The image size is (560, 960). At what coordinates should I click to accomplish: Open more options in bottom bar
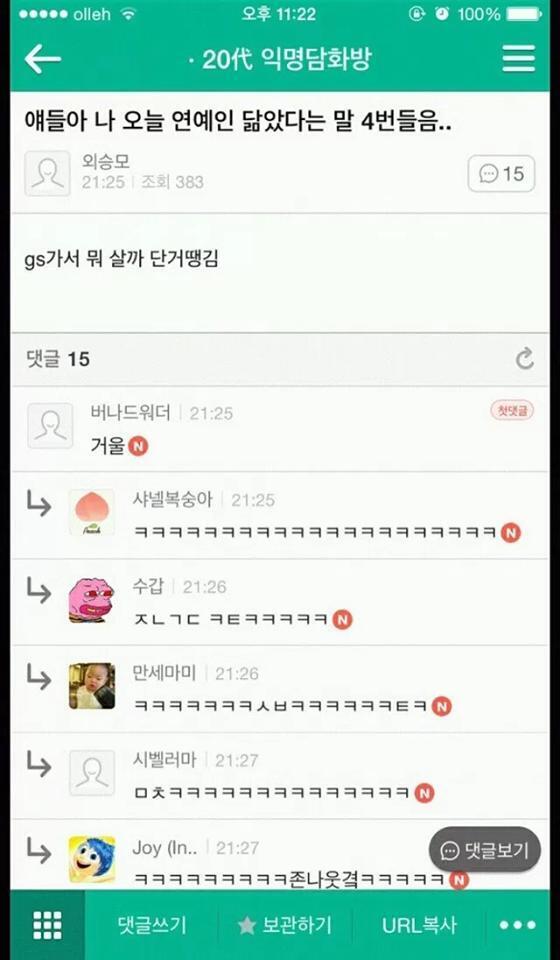click(517, 925)
